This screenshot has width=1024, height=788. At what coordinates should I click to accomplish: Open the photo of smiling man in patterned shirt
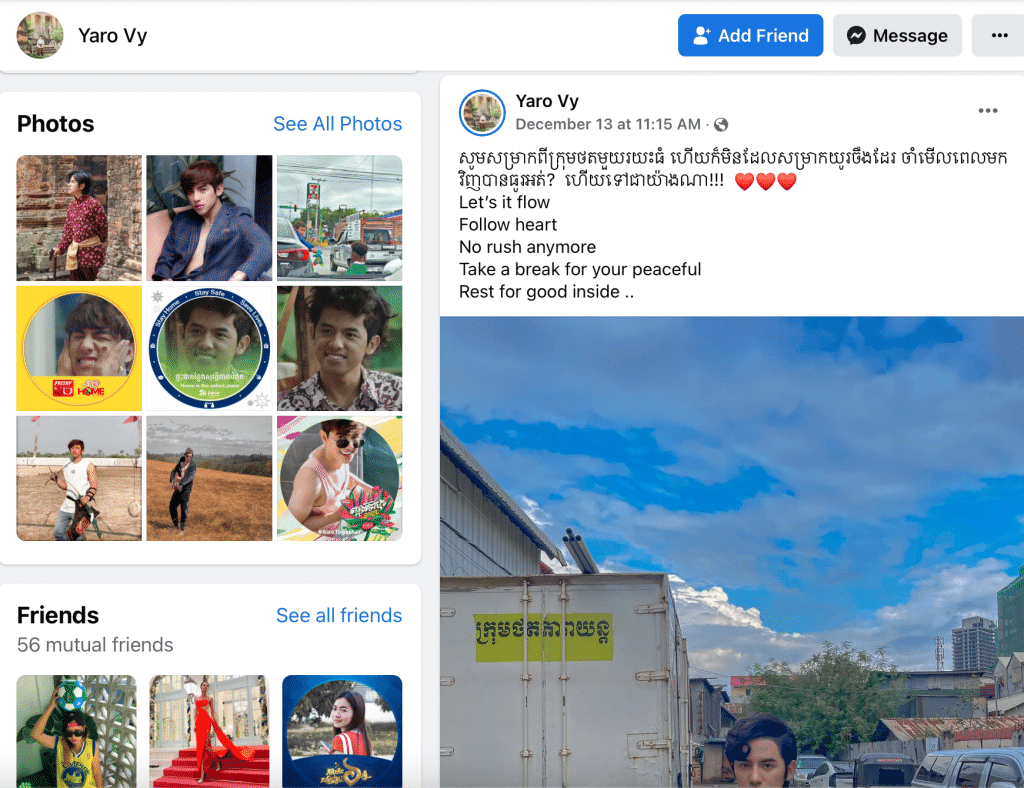(x=339, y=348)
